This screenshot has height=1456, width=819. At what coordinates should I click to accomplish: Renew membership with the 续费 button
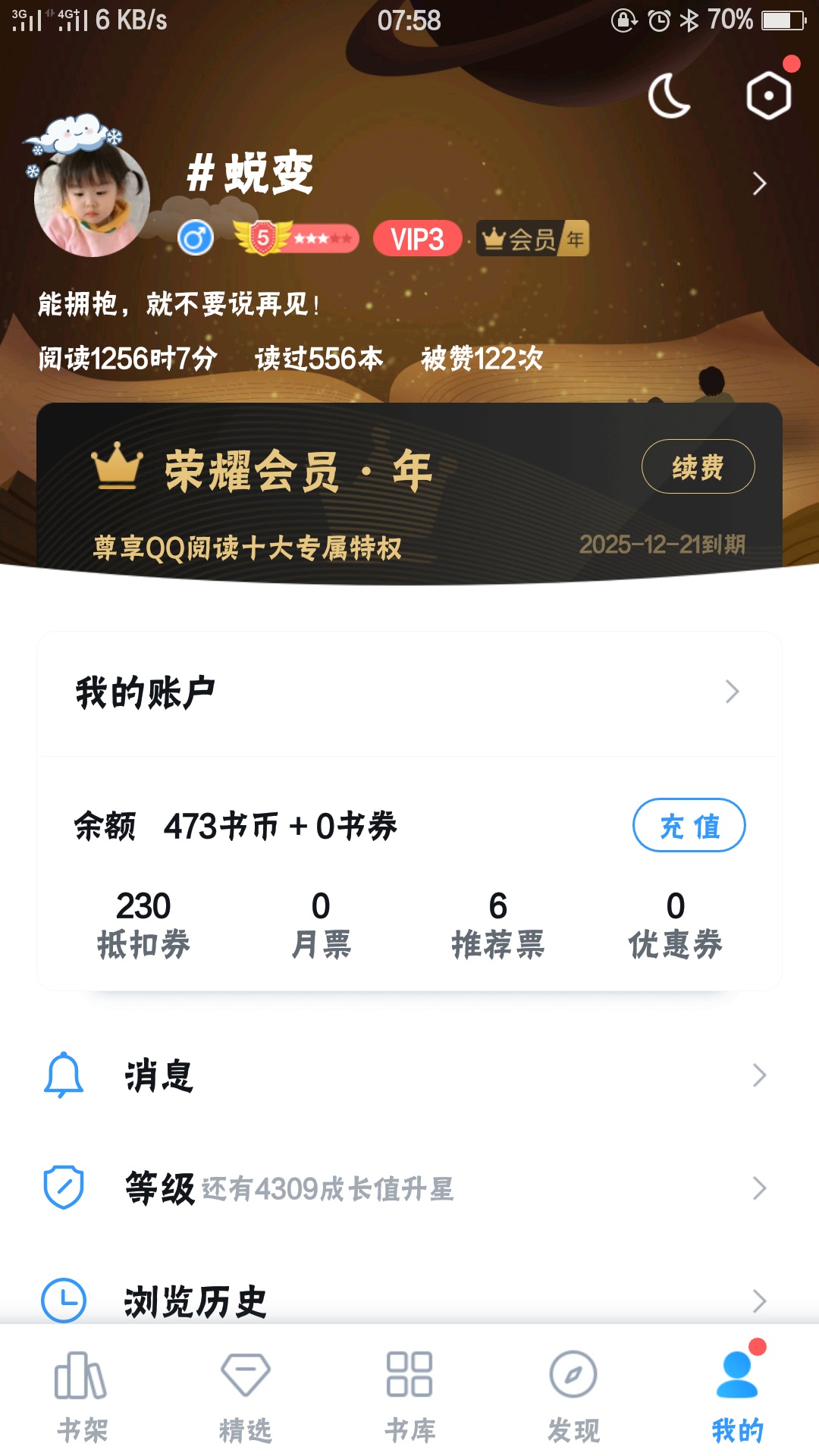(x=698, y=466)
